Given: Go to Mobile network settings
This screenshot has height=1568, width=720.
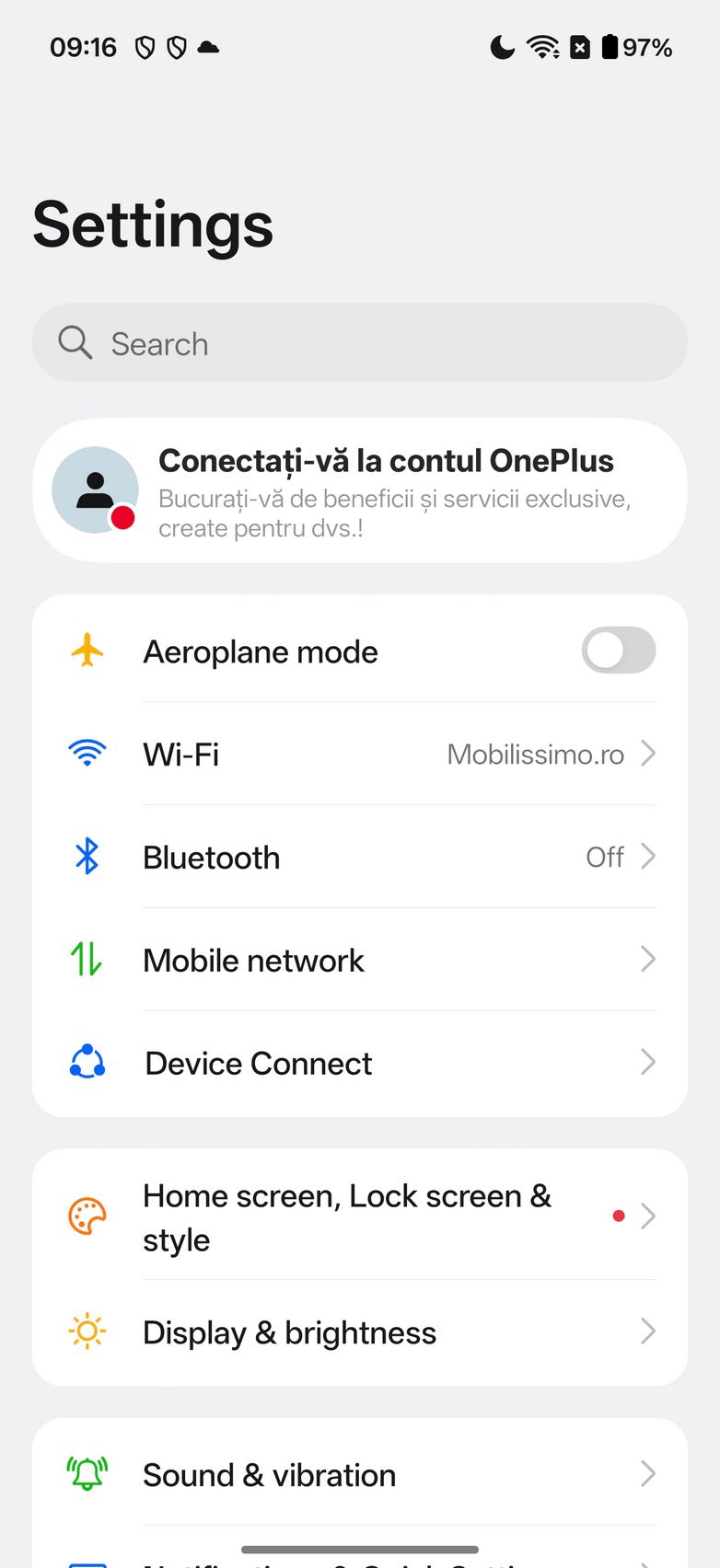Looking at the screenshot, I should (359, 961).
